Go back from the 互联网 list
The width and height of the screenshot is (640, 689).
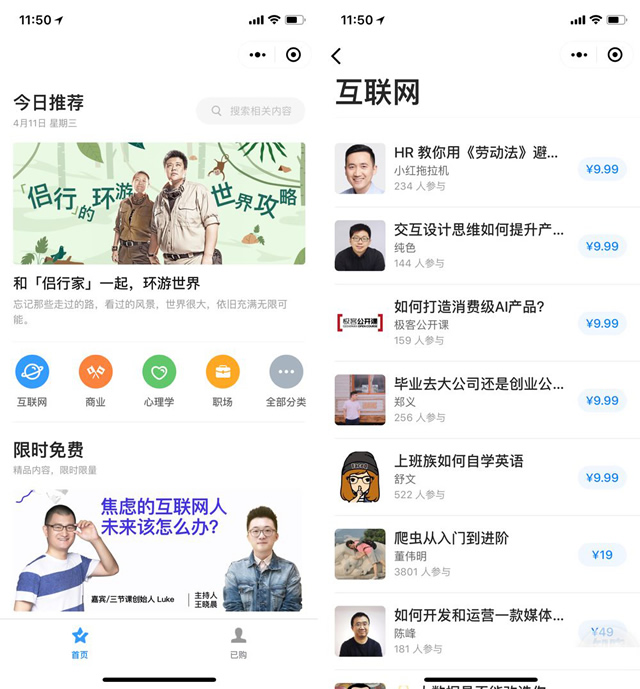[x=336, y=56]
